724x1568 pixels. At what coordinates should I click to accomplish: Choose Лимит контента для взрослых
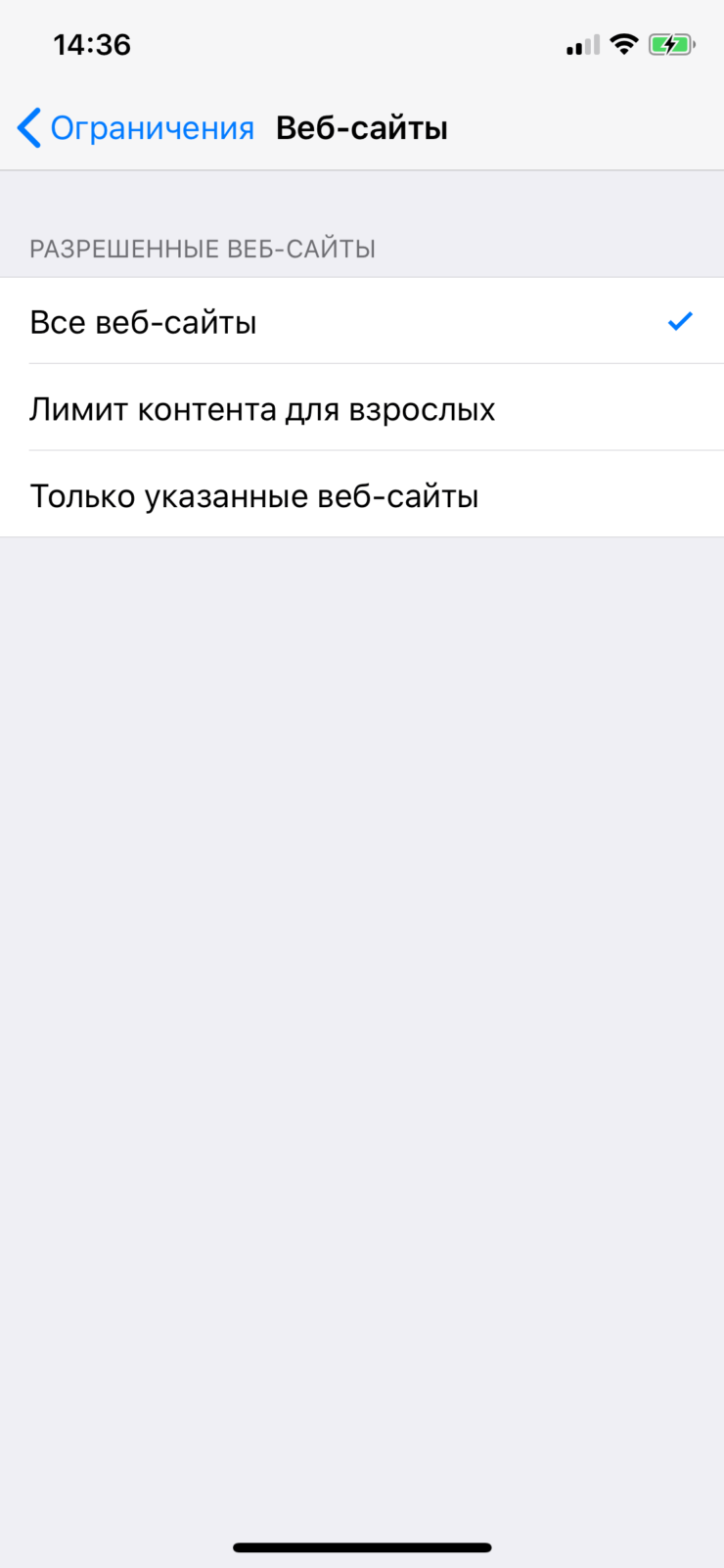(x=362, y=408)
